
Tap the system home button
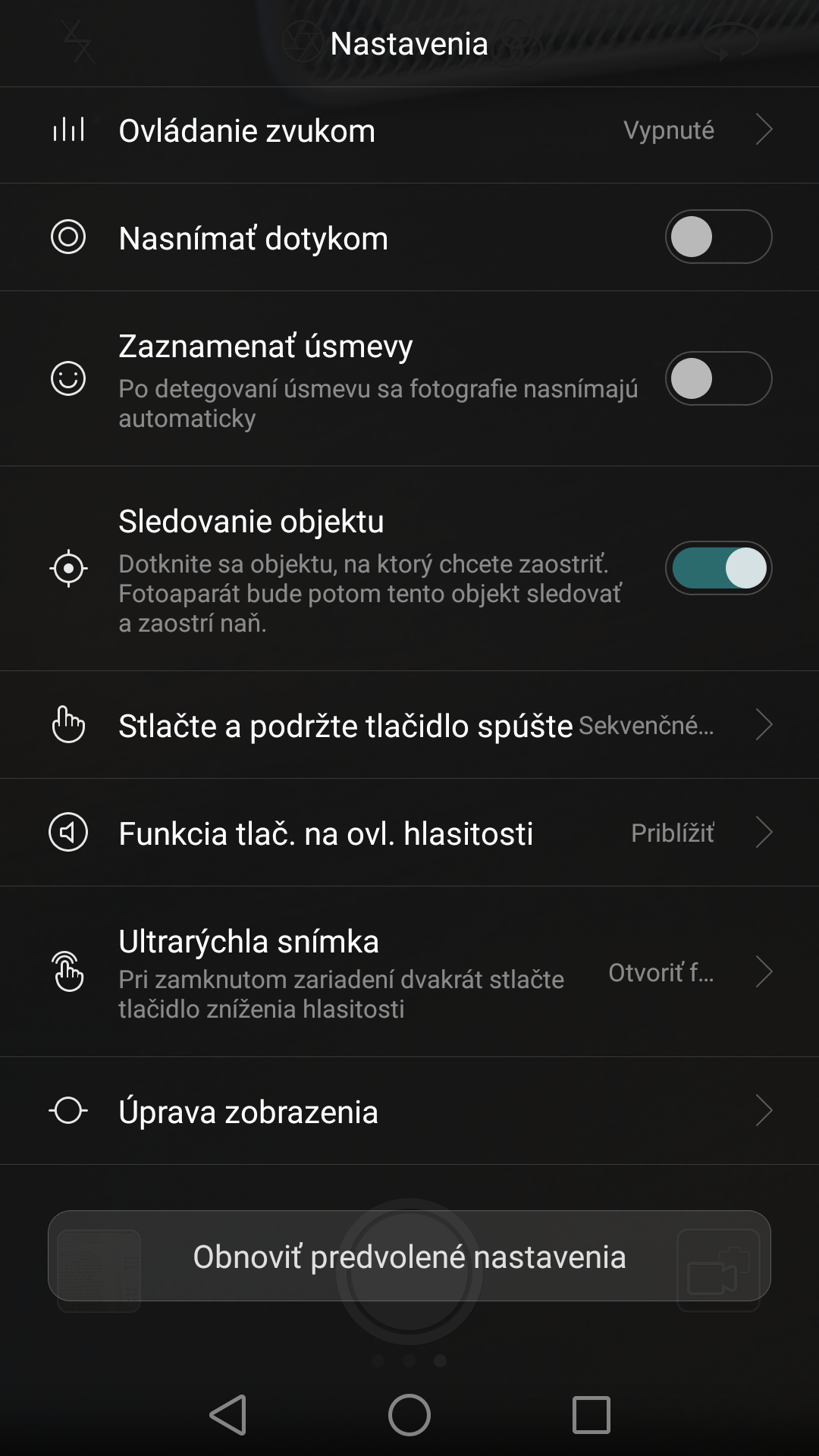(409, 1414)
